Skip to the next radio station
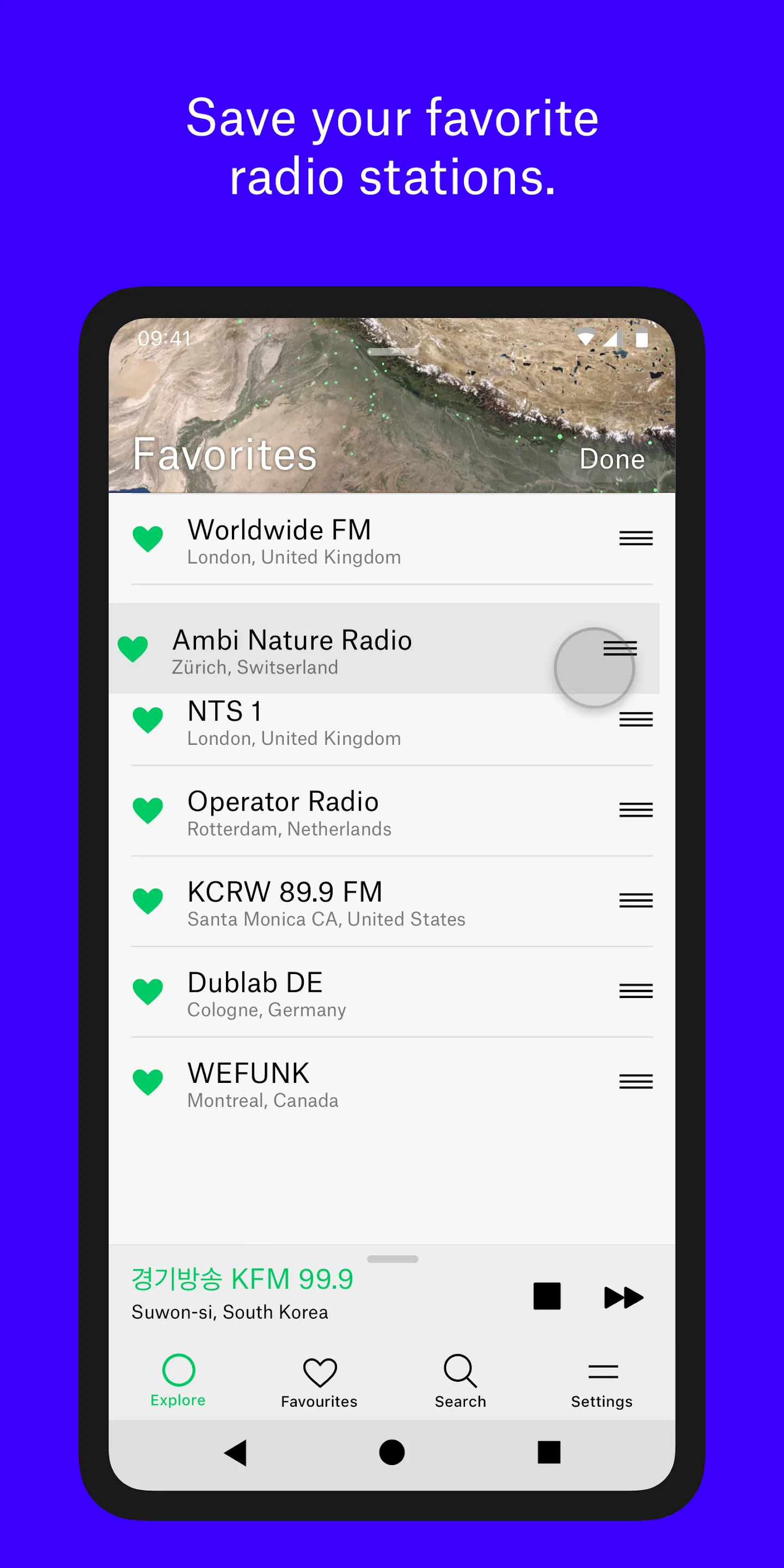 [624, 1296]
